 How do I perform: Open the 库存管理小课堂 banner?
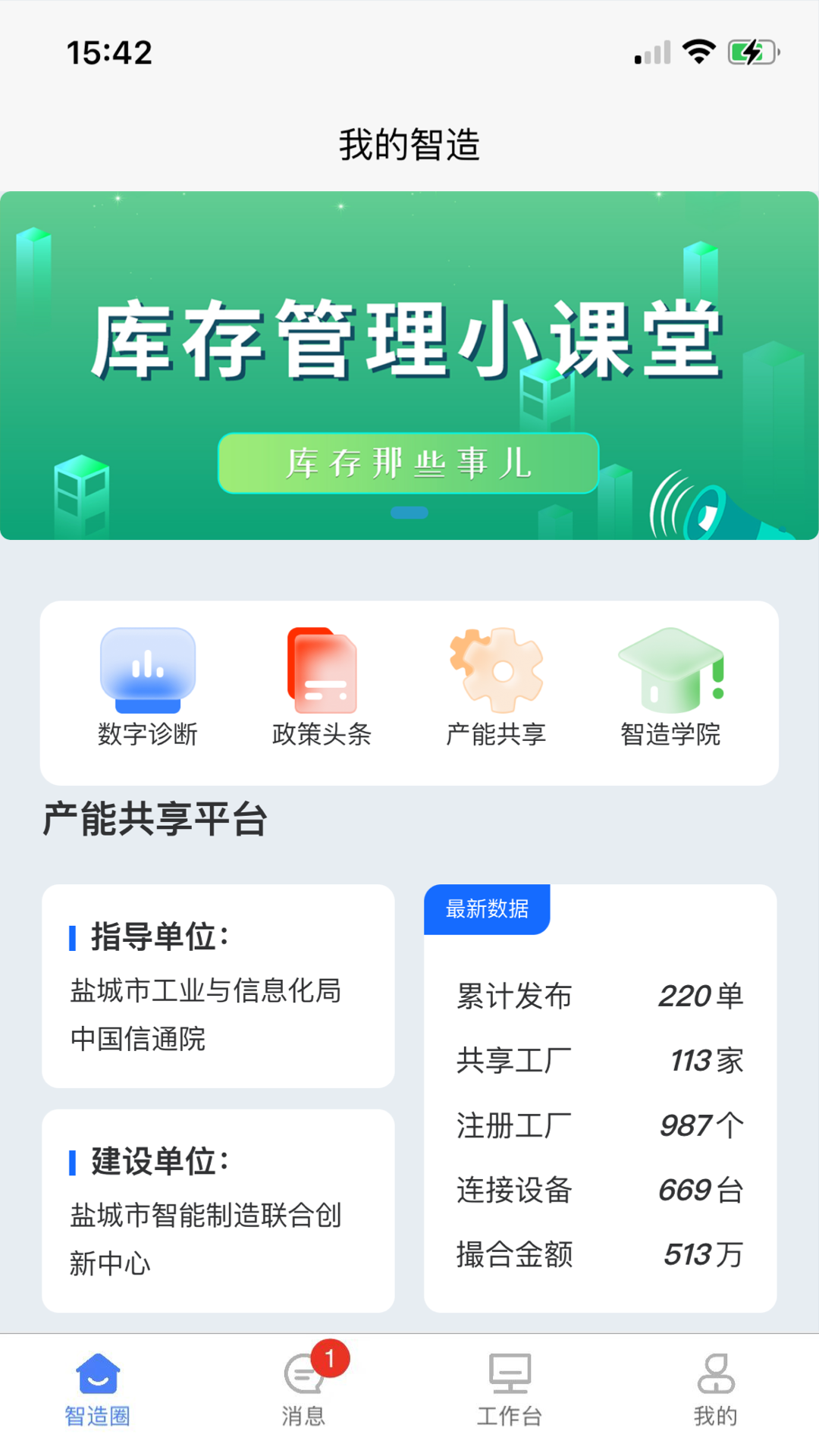[409, 341]
